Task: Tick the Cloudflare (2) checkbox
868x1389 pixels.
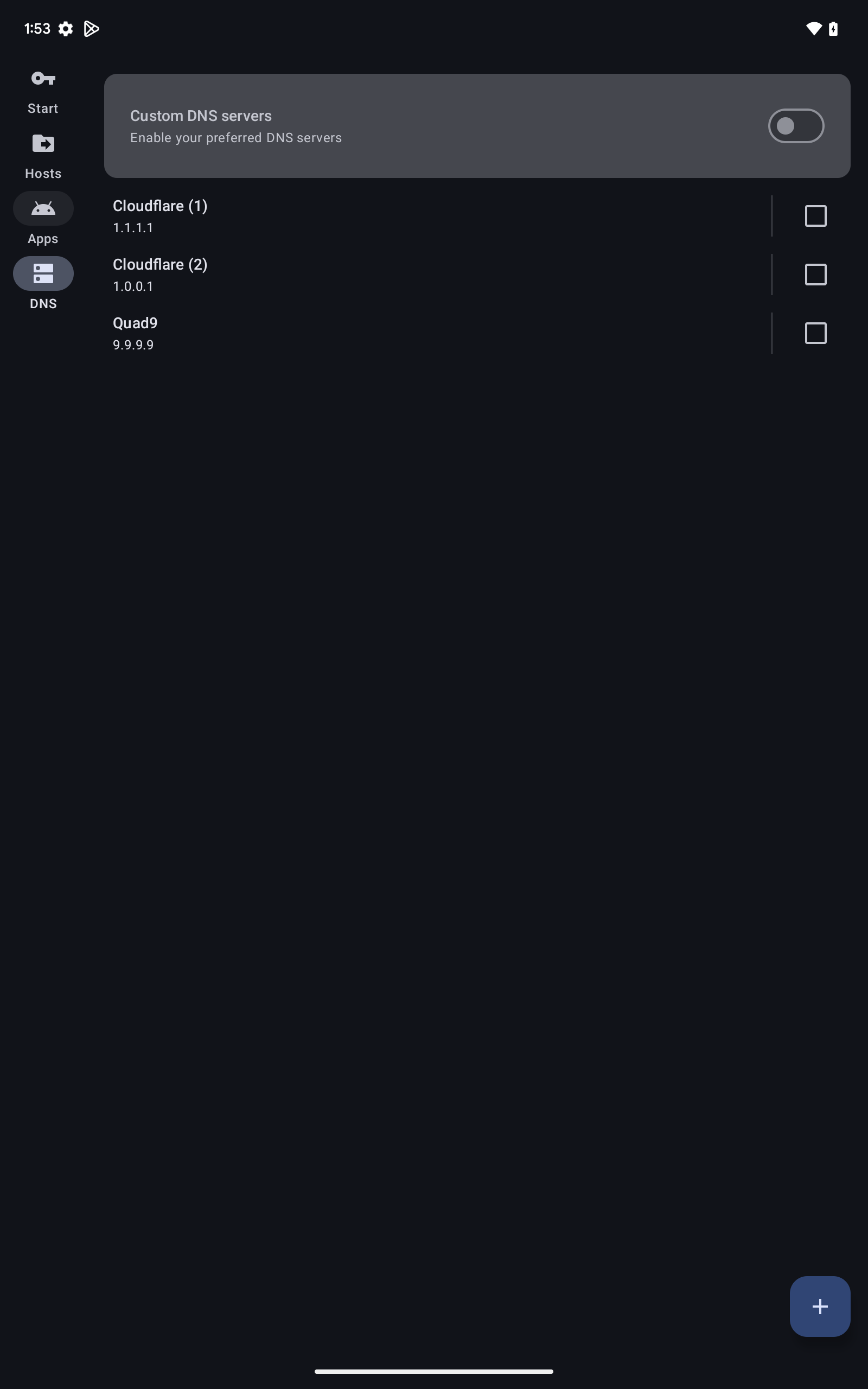Action: click(815, 275)
